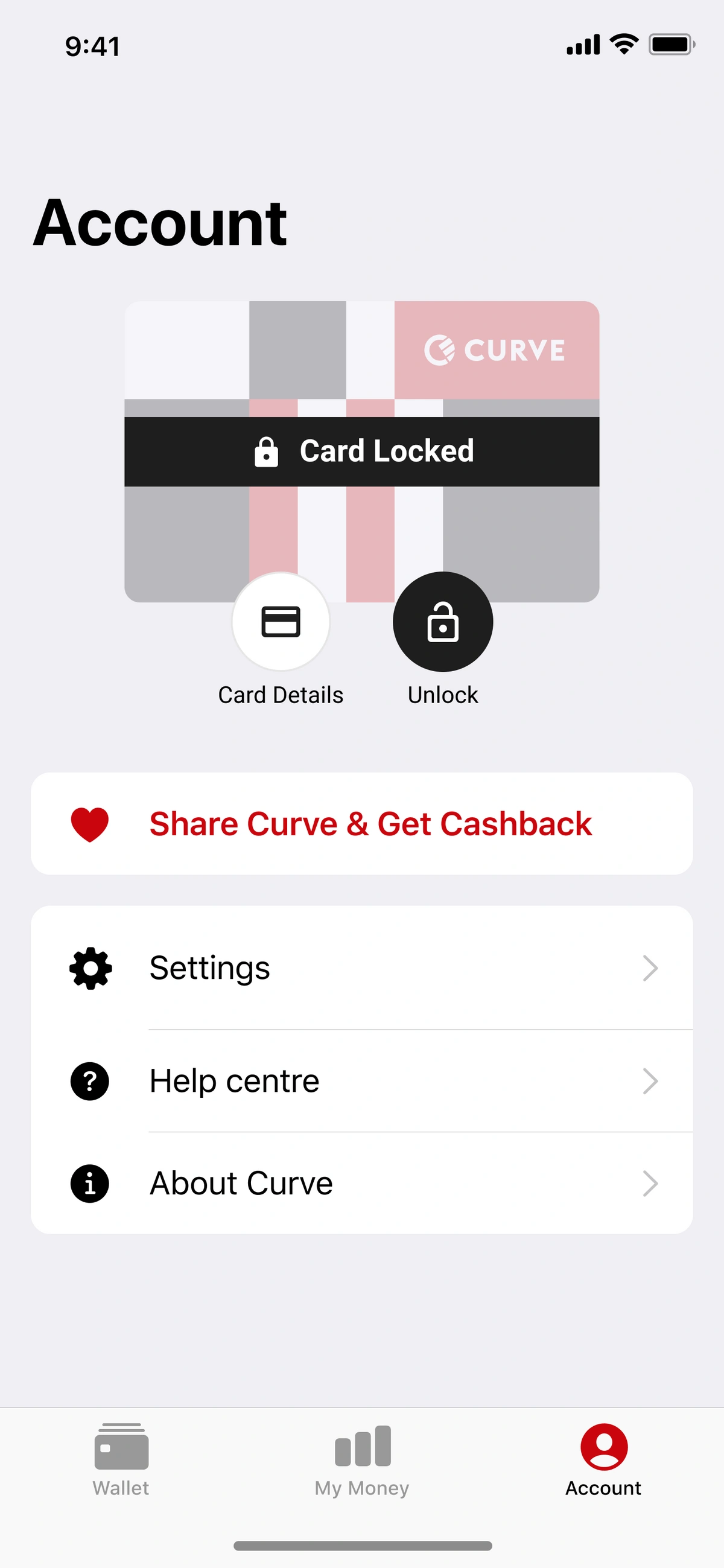
Task: Open About Curve
Action: pos(362,1184)
